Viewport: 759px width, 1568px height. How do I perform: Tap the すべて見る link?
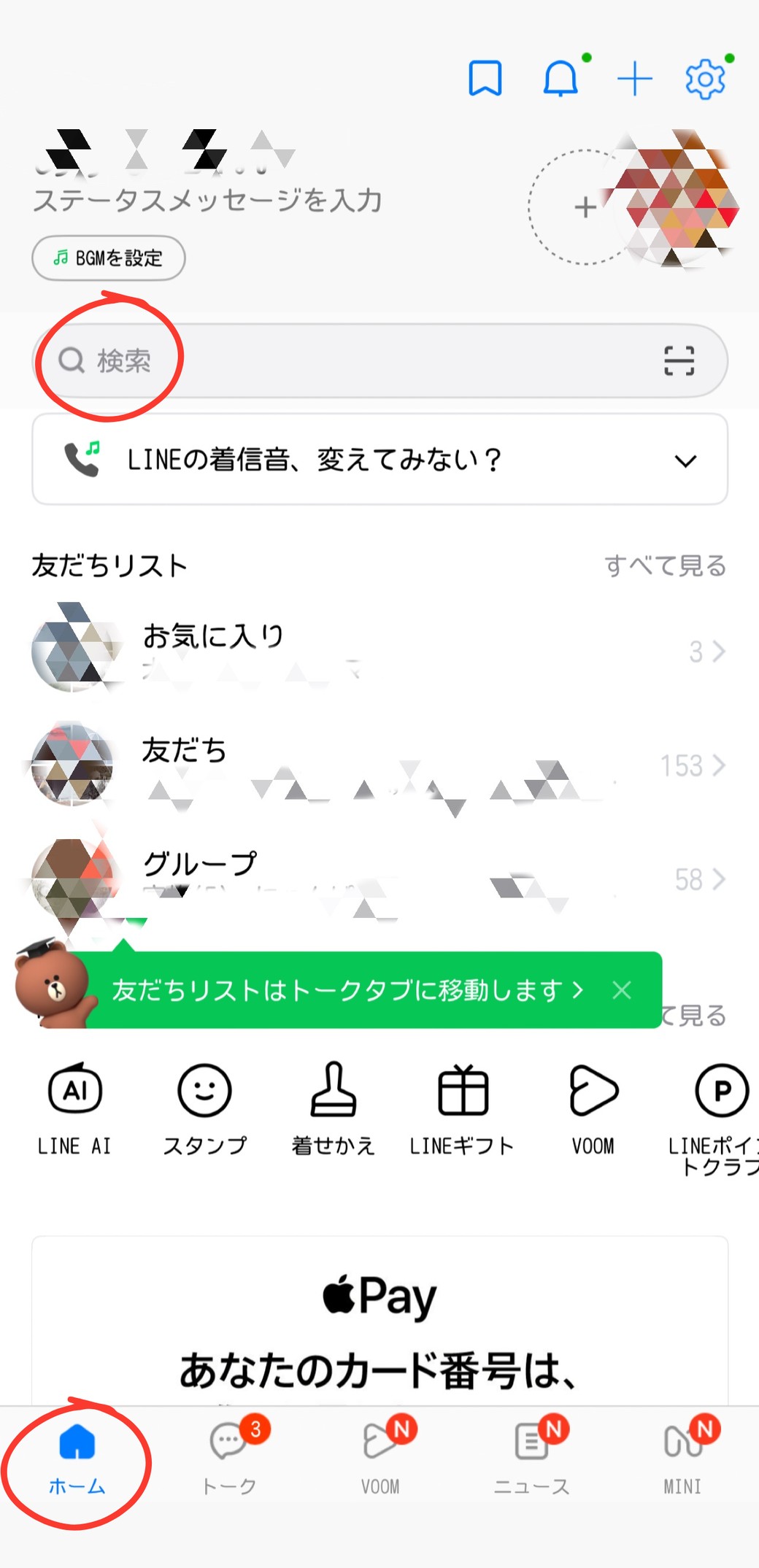click(666, 564)
